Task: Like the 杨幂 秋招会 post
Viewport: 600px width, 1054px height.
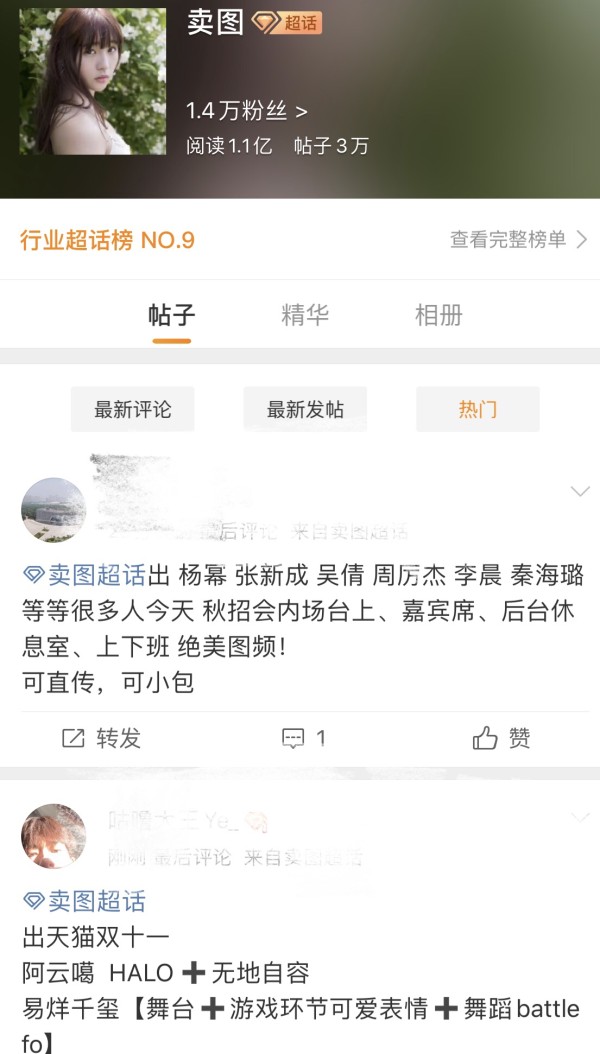Action: 502,738
